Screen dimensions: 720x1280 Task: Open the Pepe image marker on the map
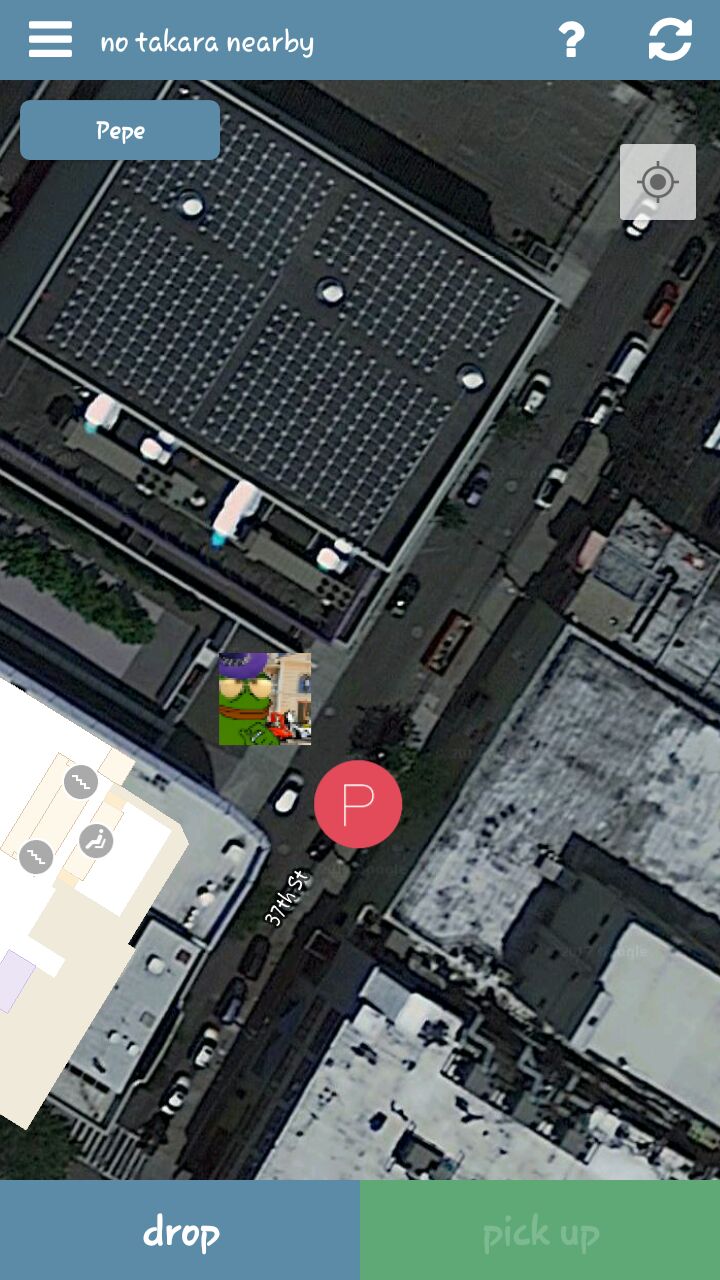tap(265, 699)
